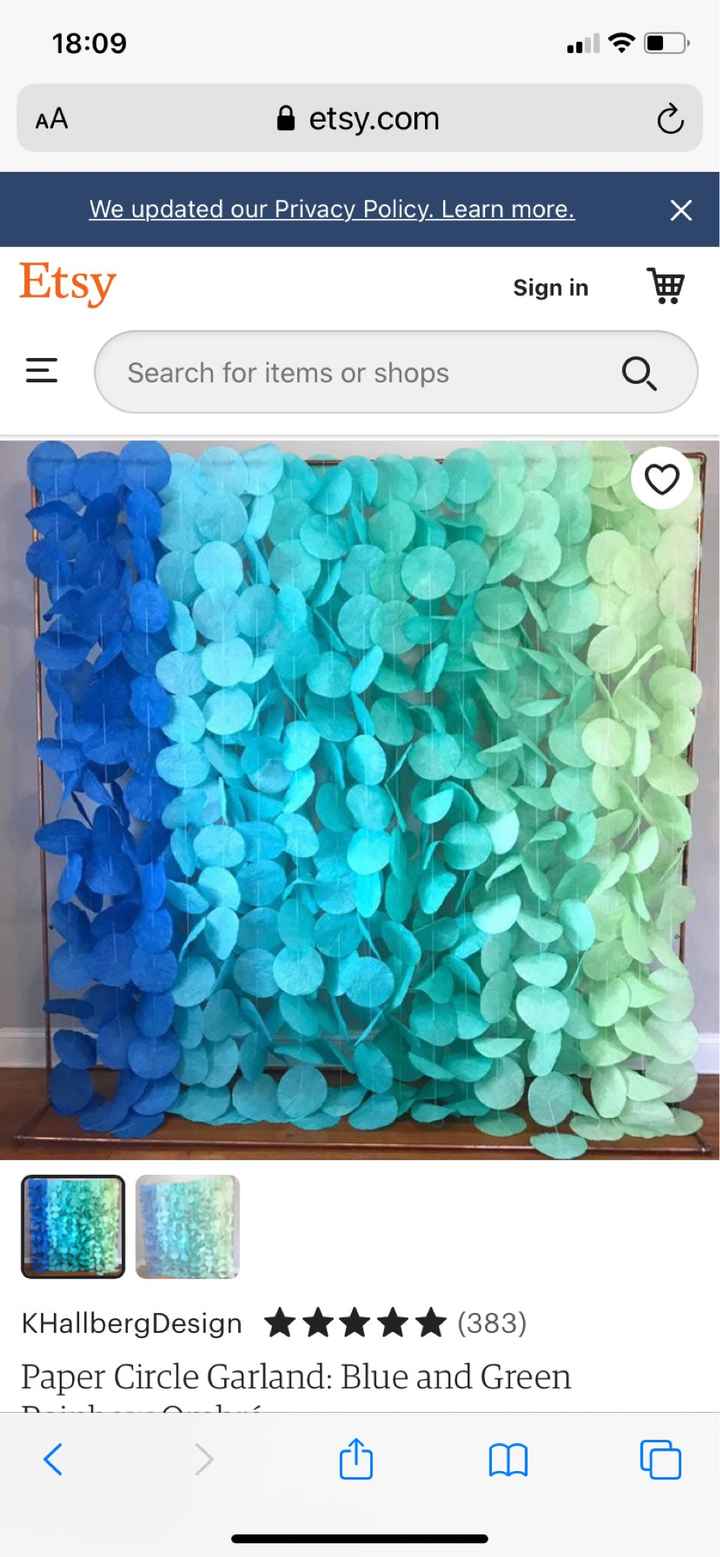Tap the magnifying glass search icon
Image resolution: width=720 pixels, height=1557 pixels.
pos(638,373)
